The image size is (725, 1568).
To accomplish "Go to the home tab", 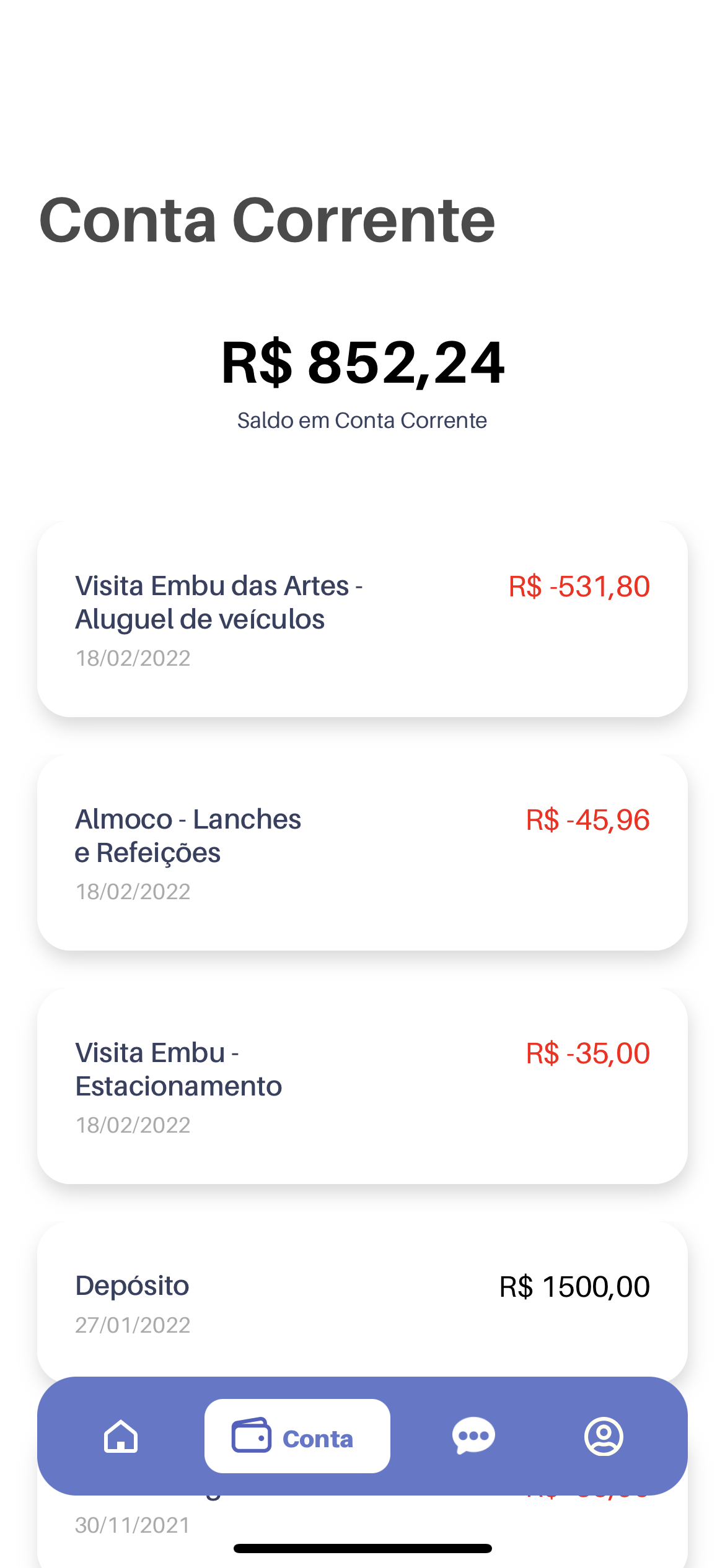I will click(121, 1436).
